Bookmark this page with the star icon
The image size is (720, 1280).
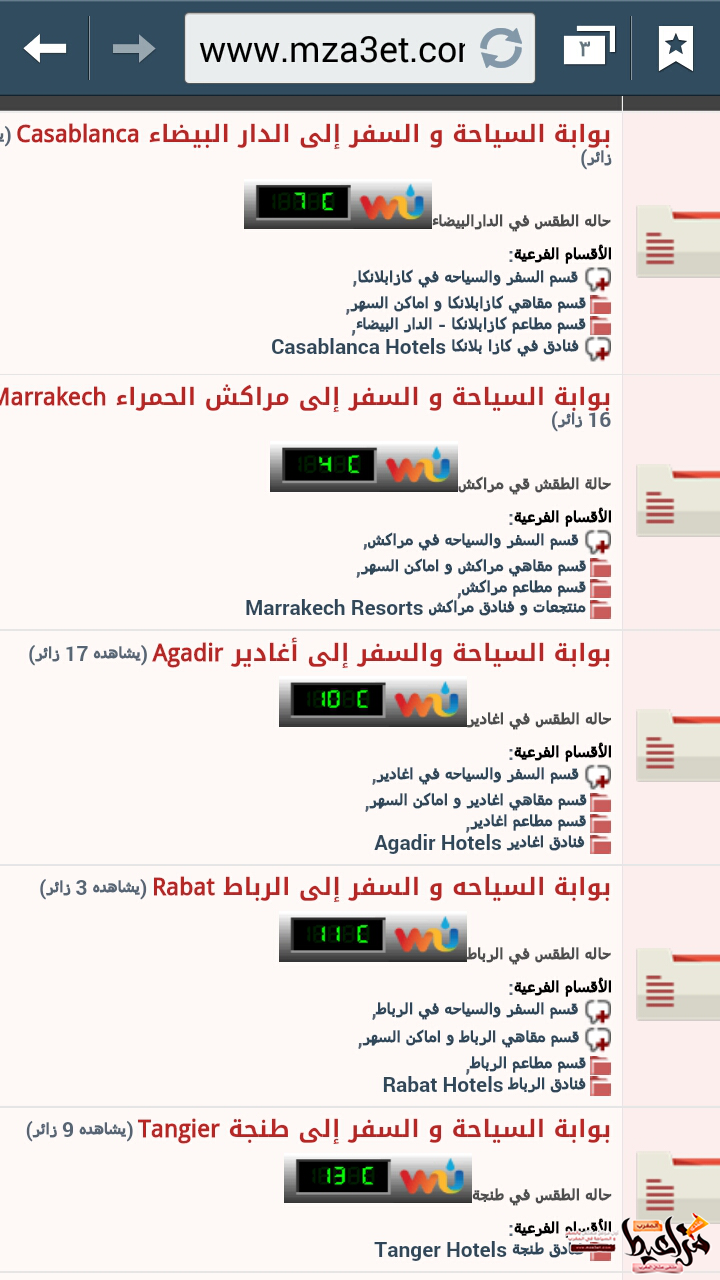click(x=676, y=47)
